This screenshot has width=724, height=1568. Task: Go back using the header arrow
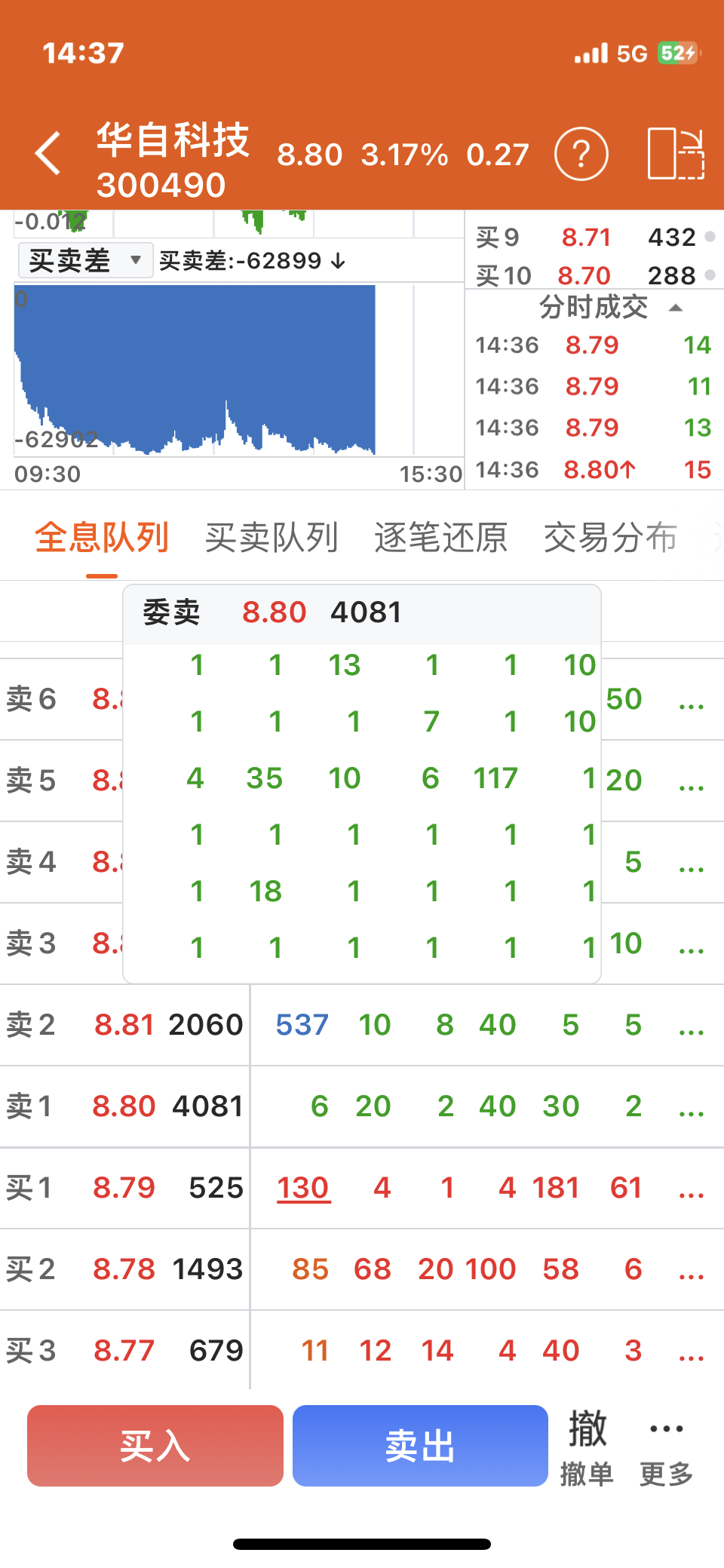(x=48, y=153)
